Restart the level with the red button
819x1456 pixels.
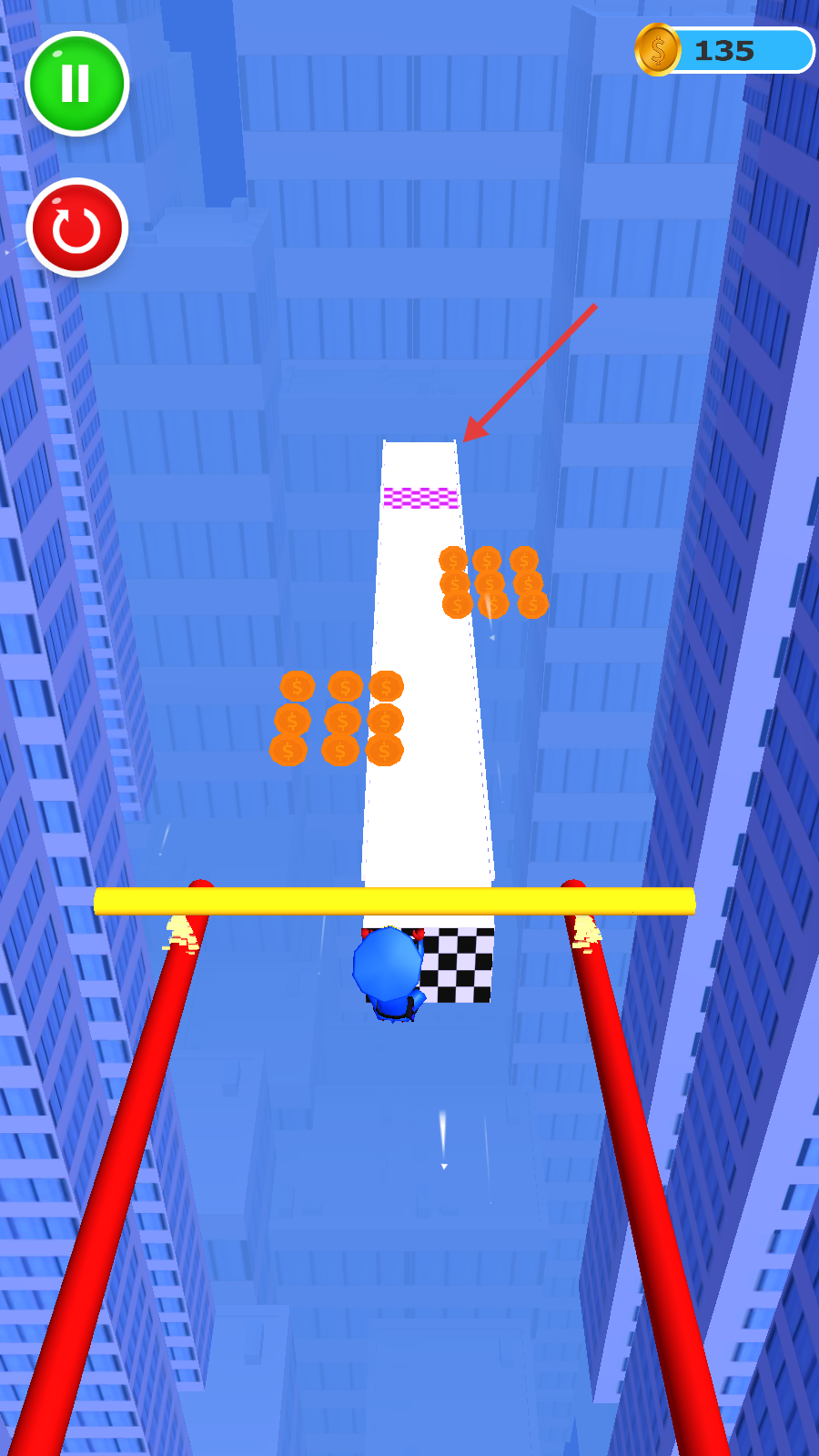(x=76, y=227)
